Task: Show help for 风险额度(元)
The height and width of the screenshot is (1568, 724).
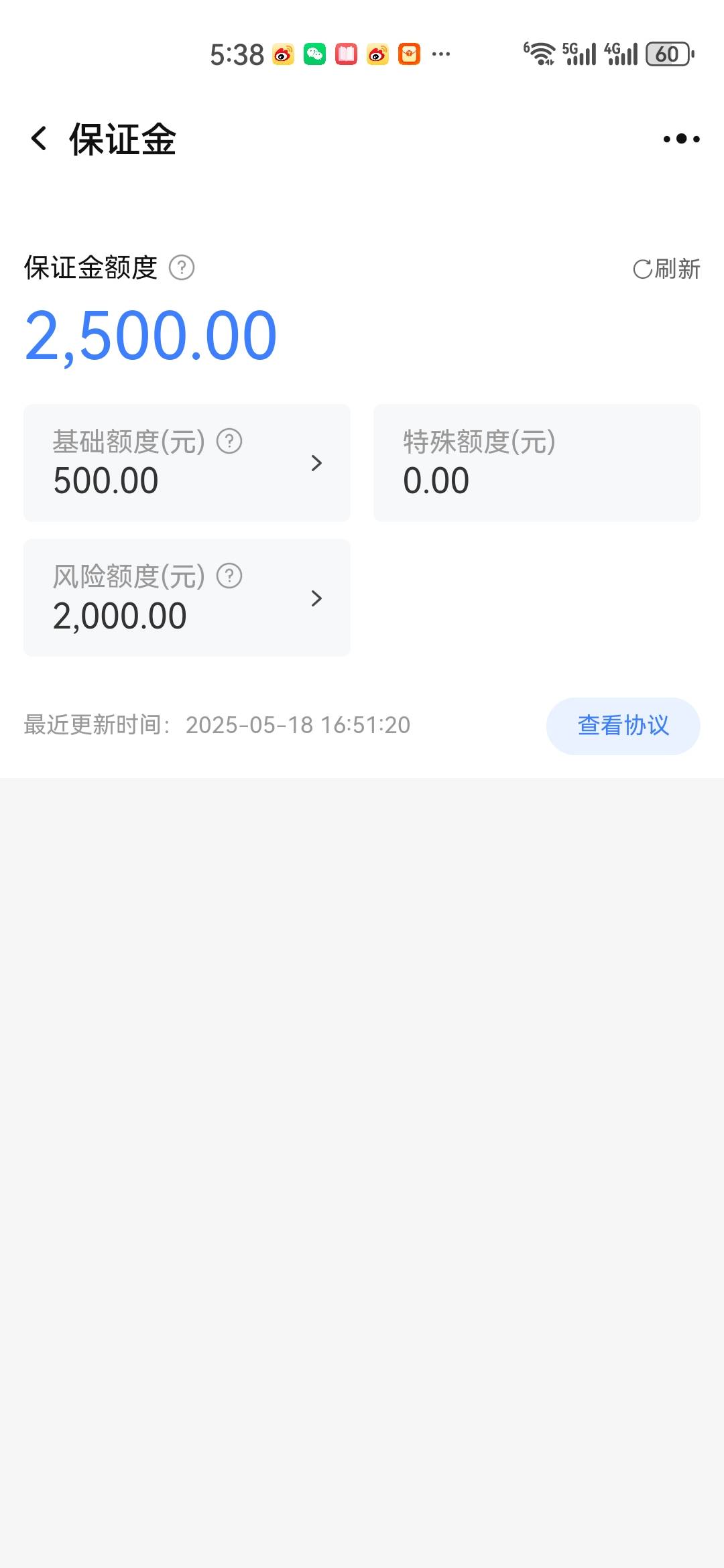Action: (229, 576)
